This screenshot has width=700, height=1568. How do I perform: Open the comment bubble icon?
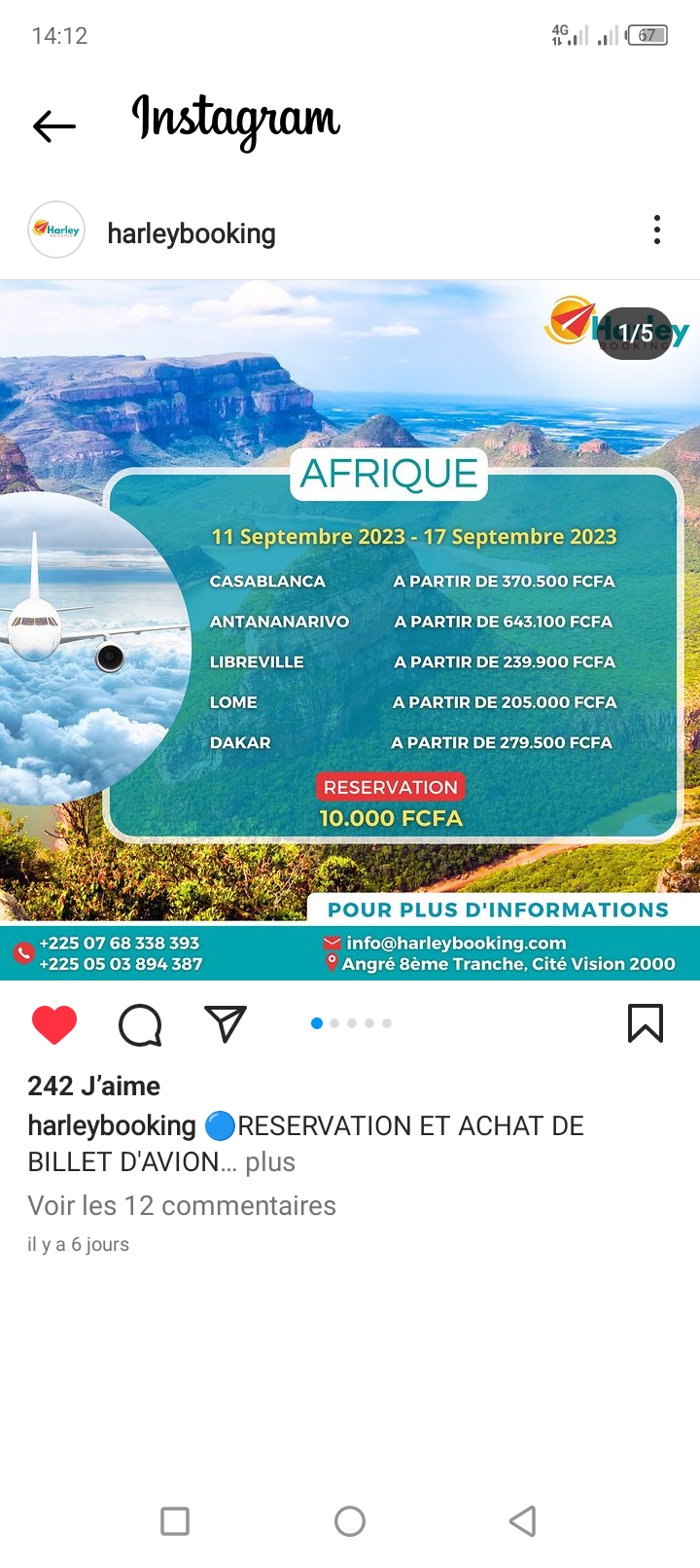(140, 1024)
